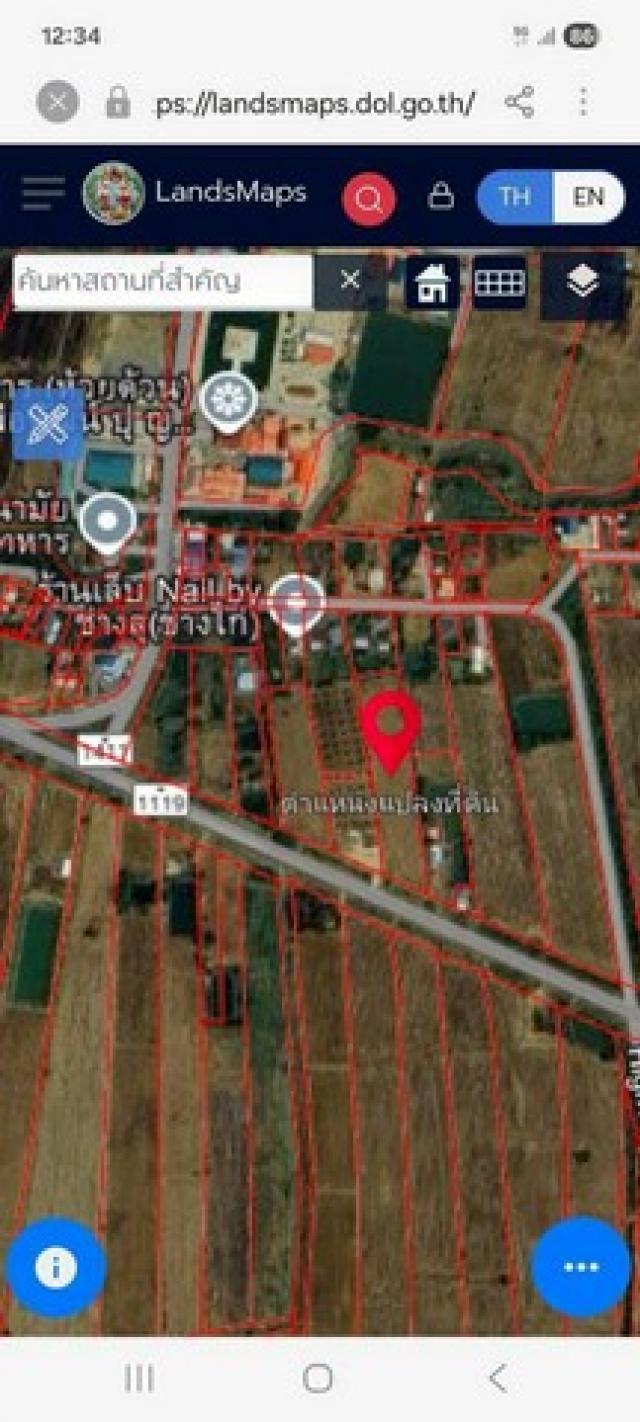
Task: Open the grid table tool
Action: tap(499, 283)
